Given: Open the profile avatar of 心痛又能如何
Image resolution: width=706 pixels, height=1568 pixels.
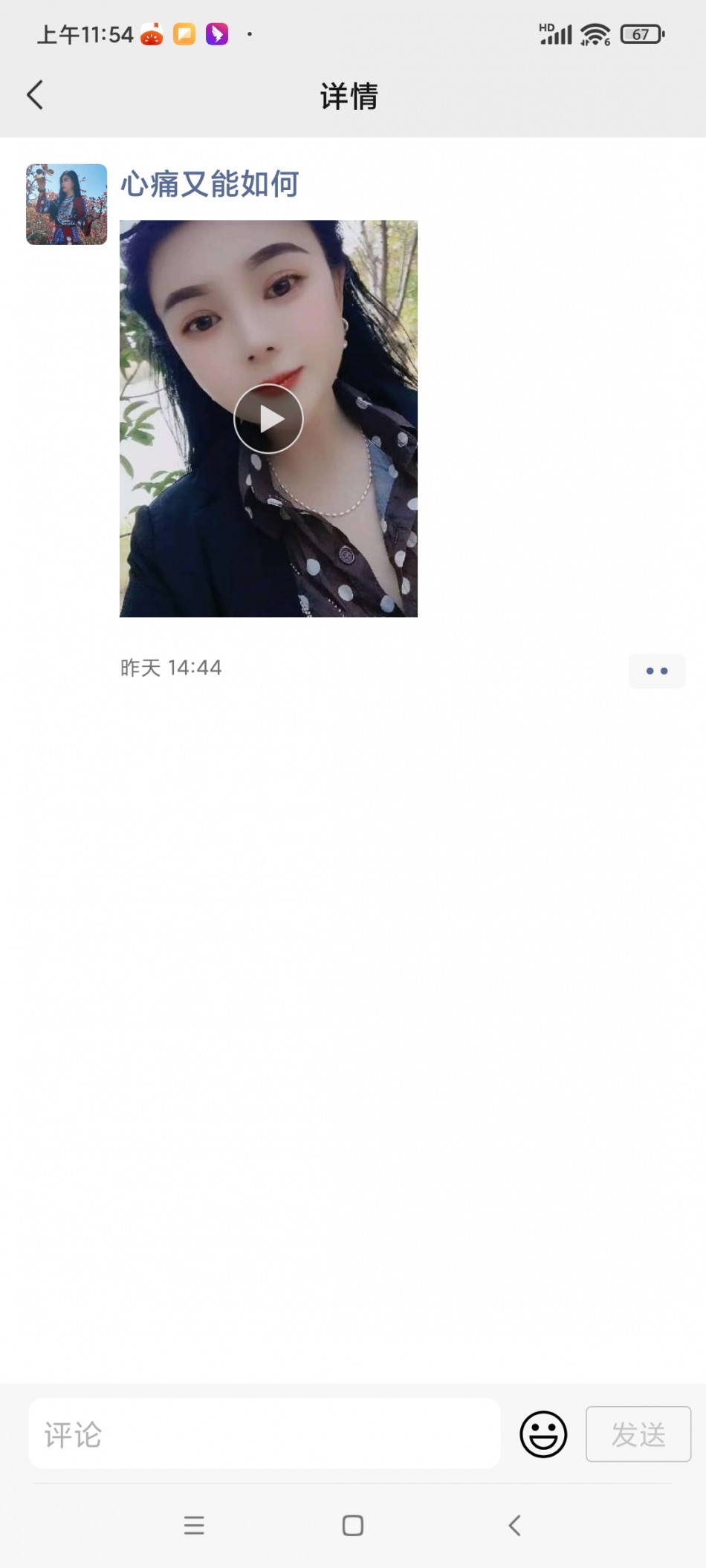Looking at the screenshot, I should (67, 204).
